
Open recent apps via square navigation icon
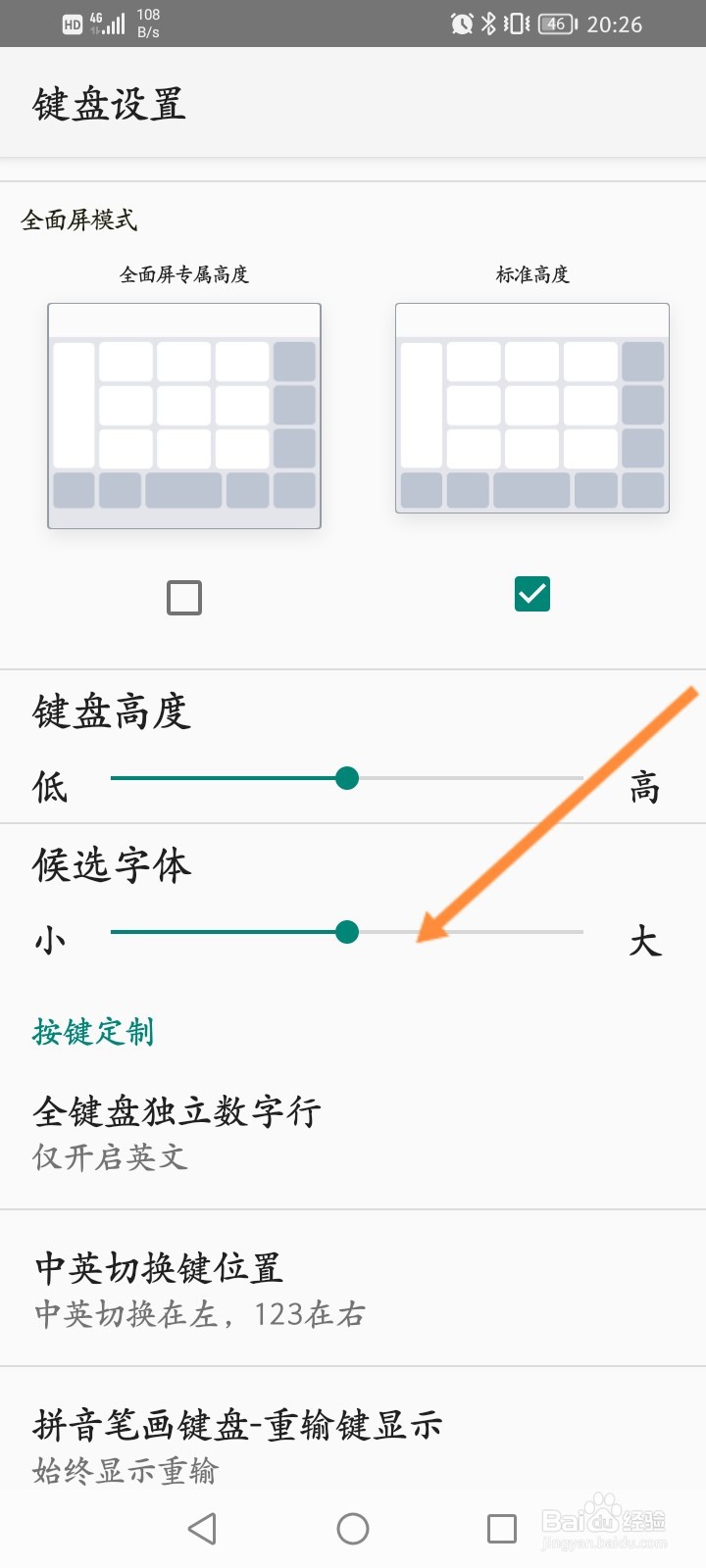coord(501,1528)
